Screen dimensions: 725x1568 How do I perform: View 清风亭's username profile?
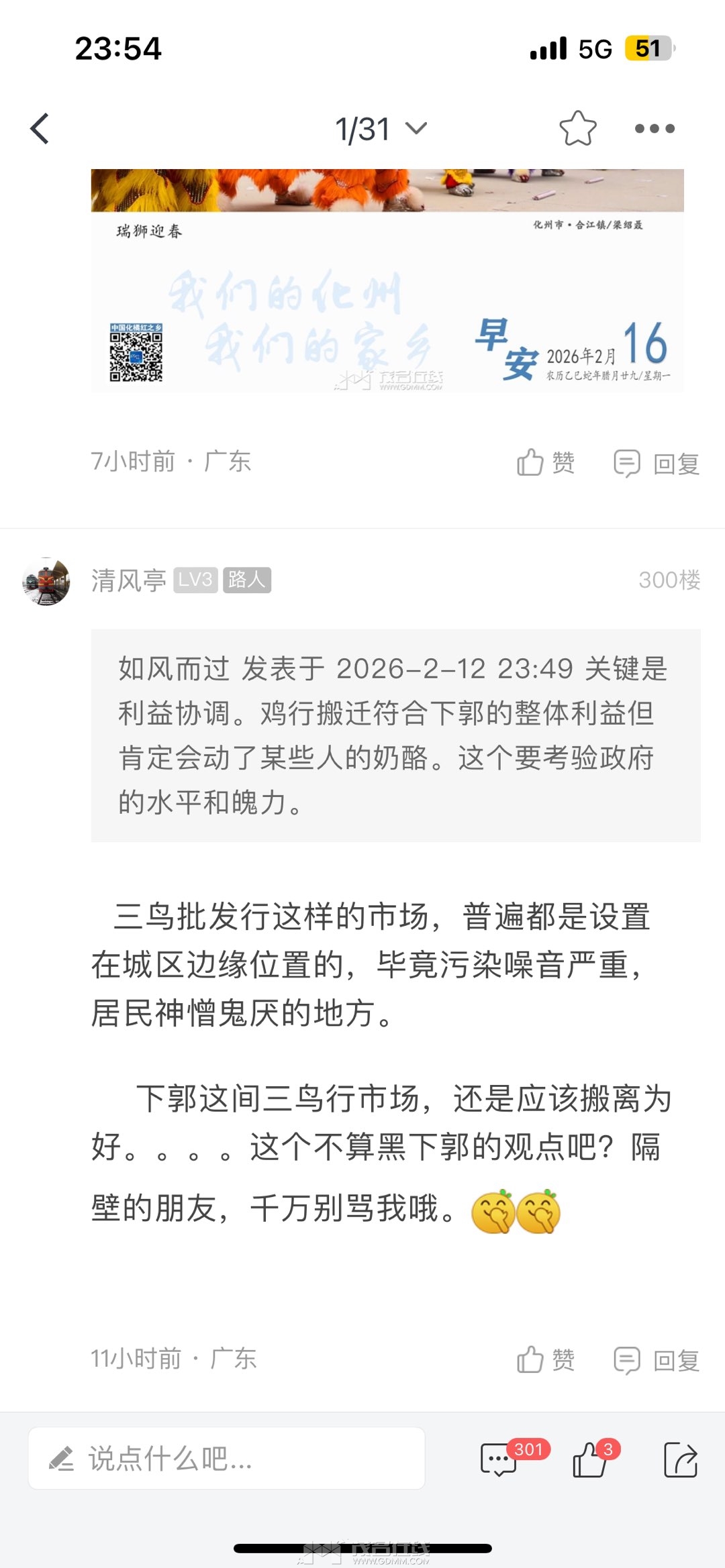tap(128, 580)
